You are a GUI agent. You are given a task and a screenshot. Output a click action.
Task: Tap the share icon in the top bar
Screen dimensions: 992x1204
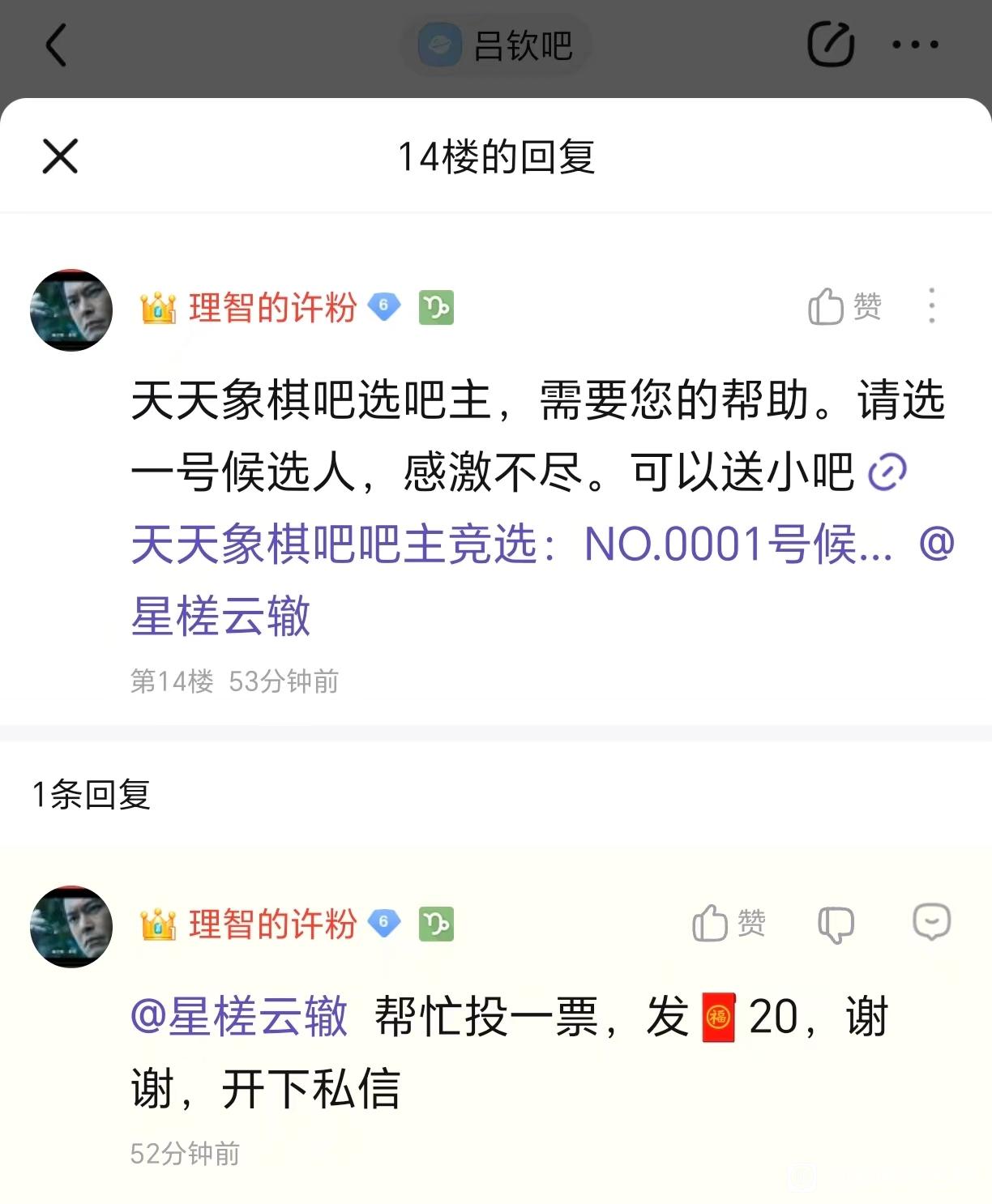pyautogui.click(x=831, y=45)
